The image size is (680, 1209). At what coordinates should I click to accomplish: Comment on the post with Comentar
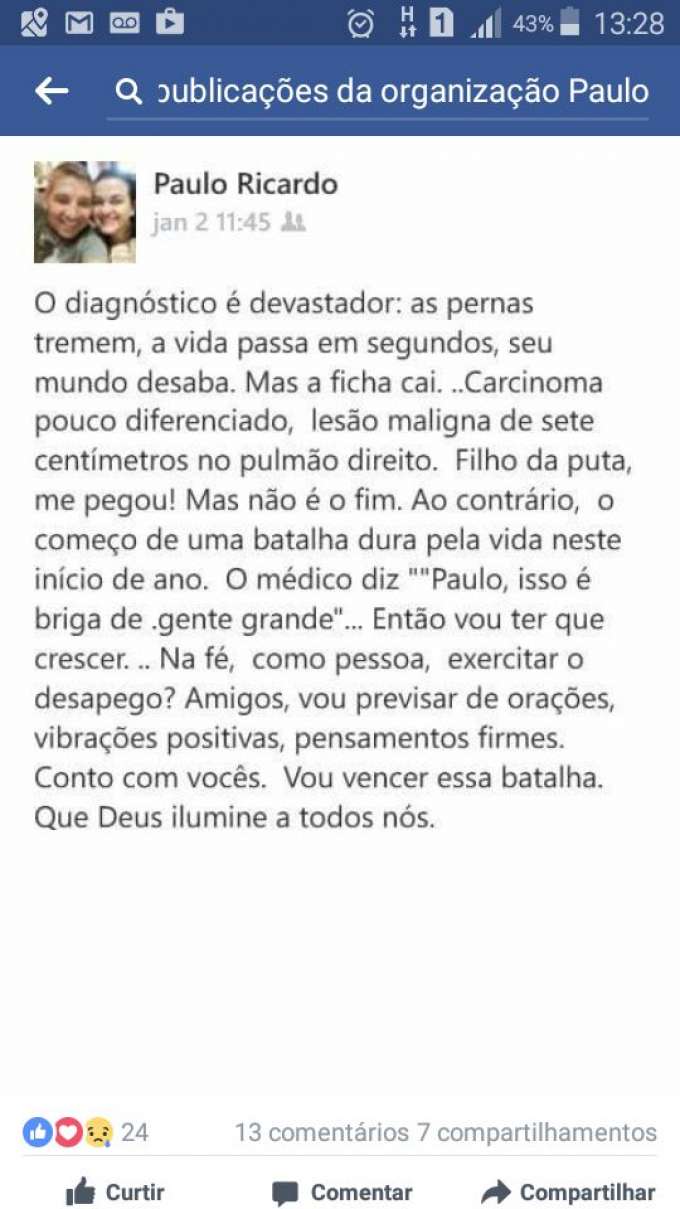click(x=342, y=1192)
